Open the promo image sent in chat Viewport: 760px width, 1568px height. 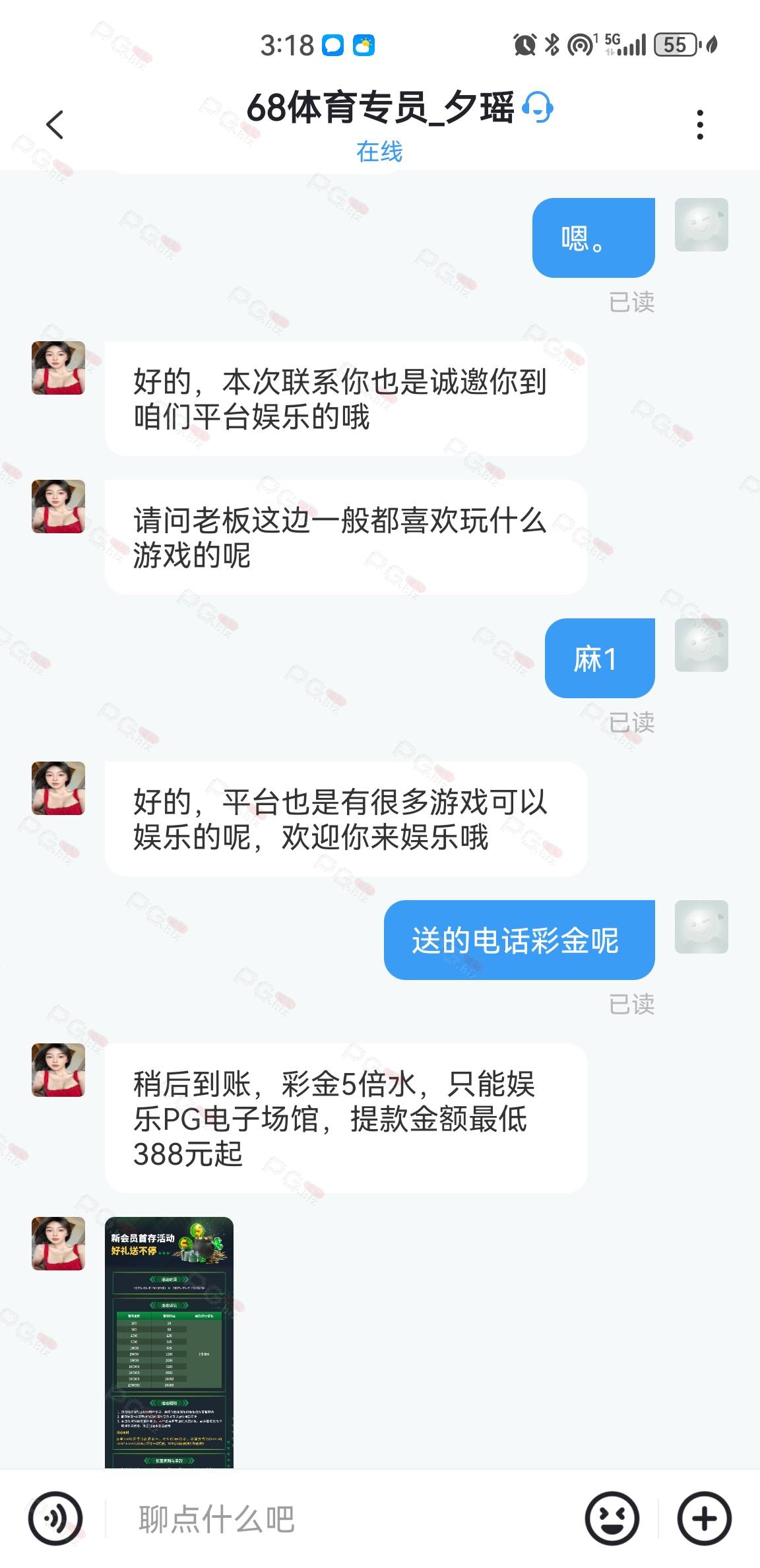coord(169,1342)
